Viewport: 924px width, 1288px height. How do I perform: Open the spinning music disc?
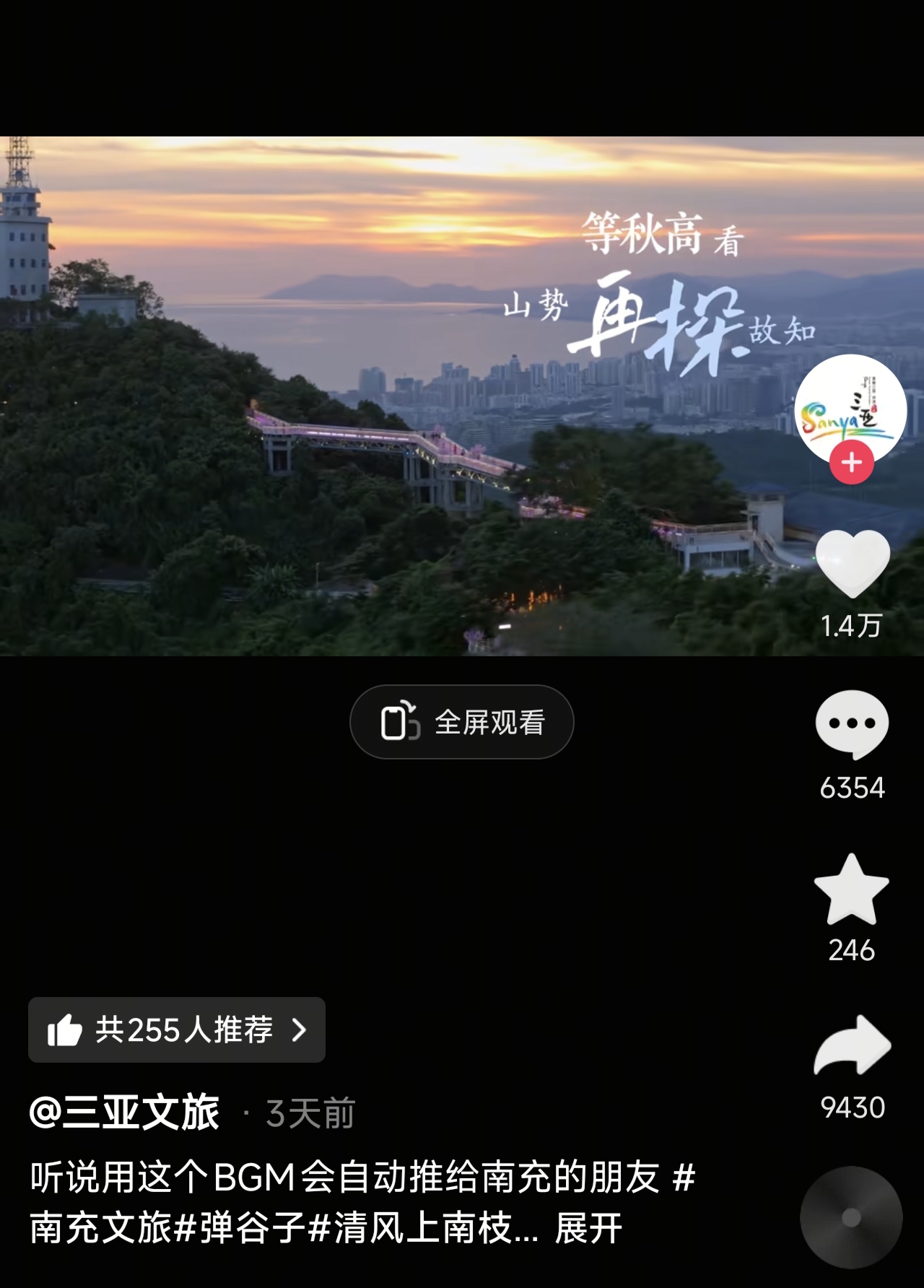(851, 1217)
